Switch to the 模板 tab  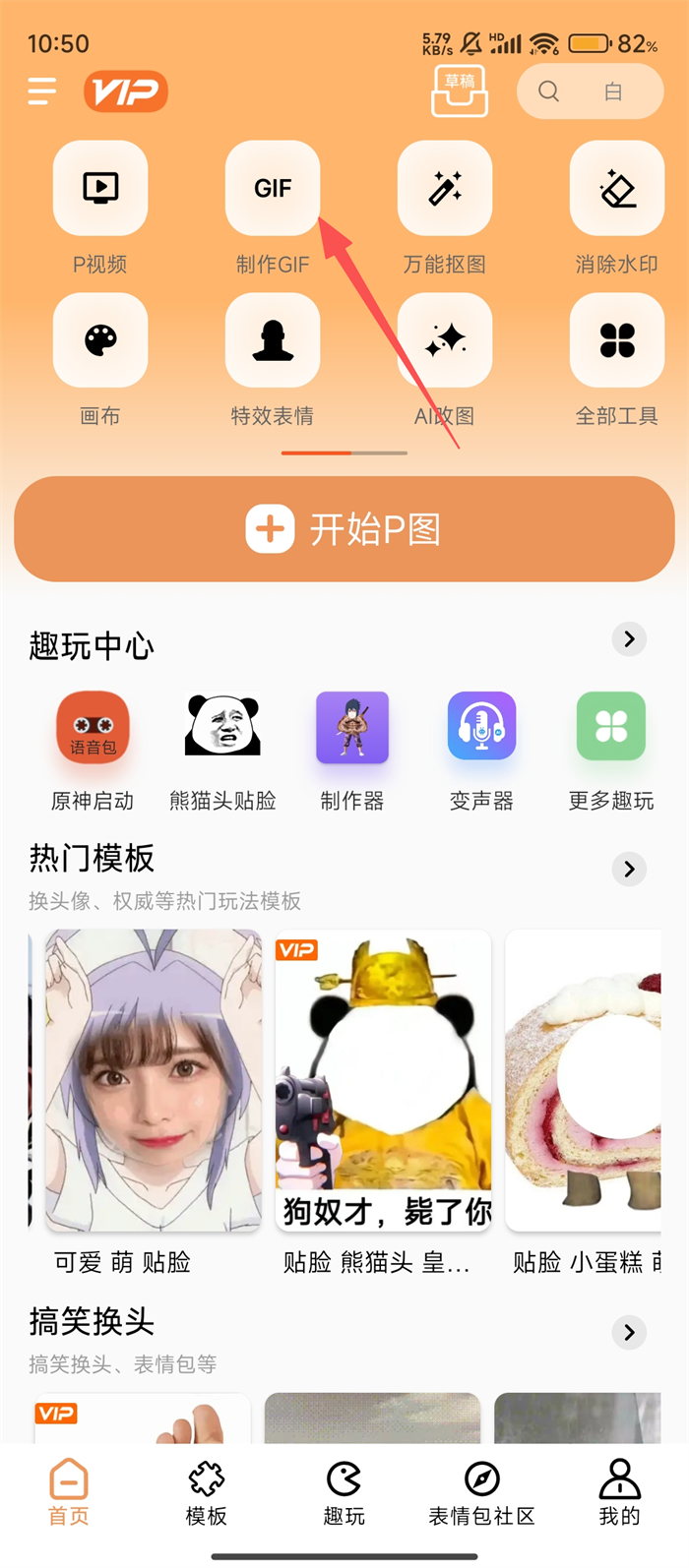[x=207, y=1492]
